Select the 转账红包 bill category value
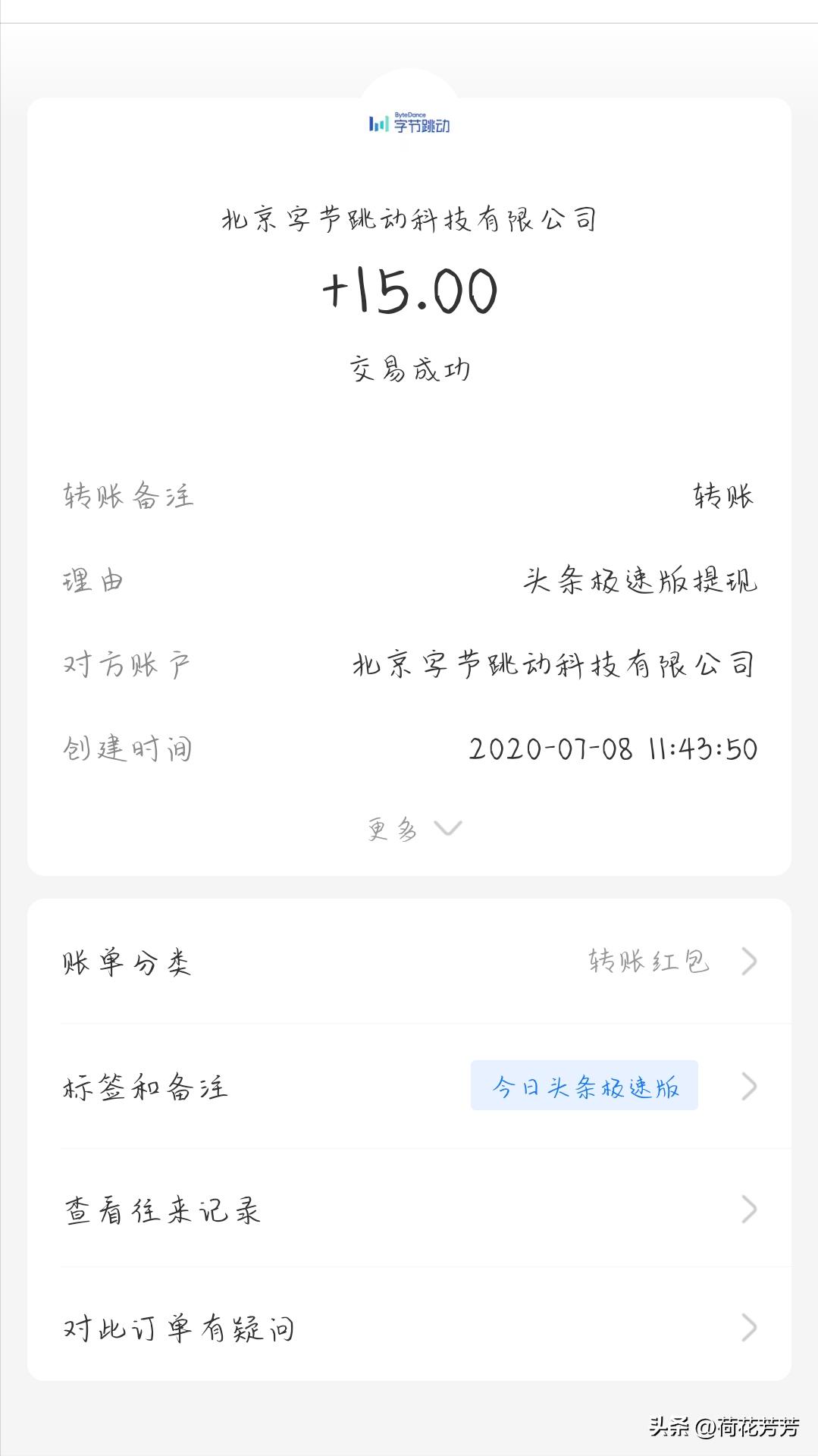This screenshot has height=1456, width=818. (648, 959)
